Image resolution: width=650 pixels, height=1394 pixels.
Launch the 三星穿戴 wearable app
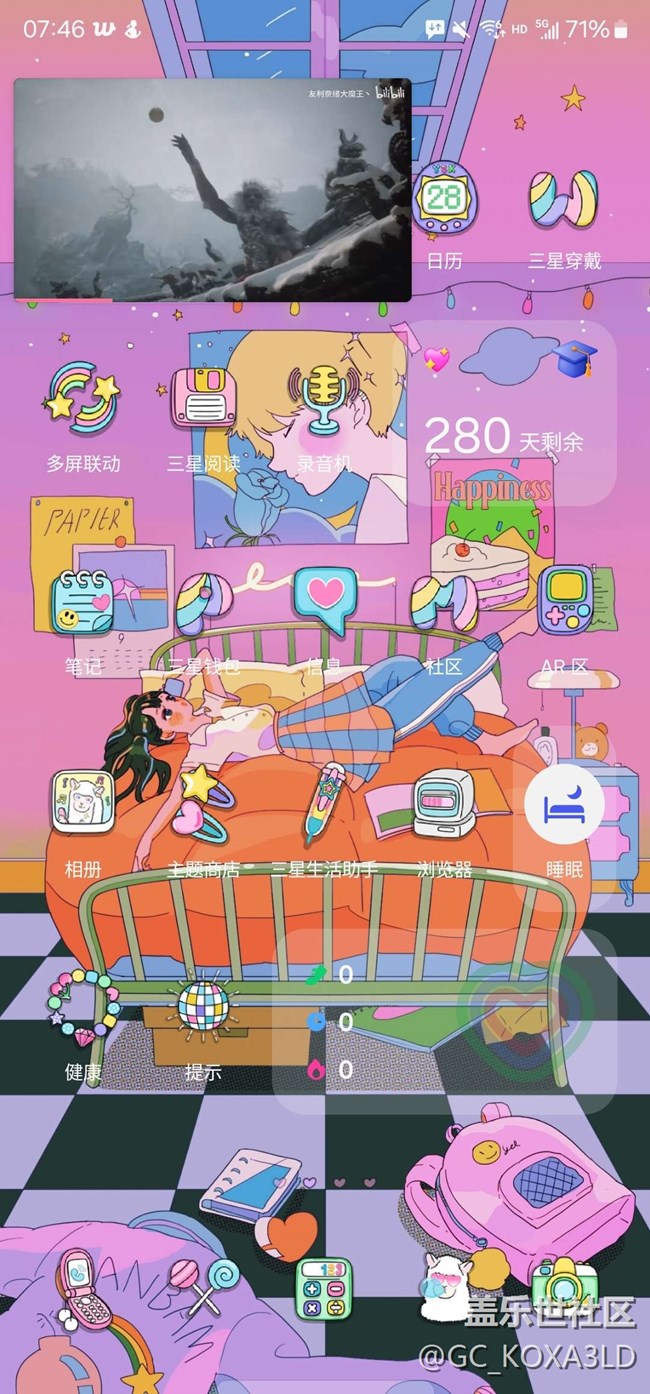point(564,200)
